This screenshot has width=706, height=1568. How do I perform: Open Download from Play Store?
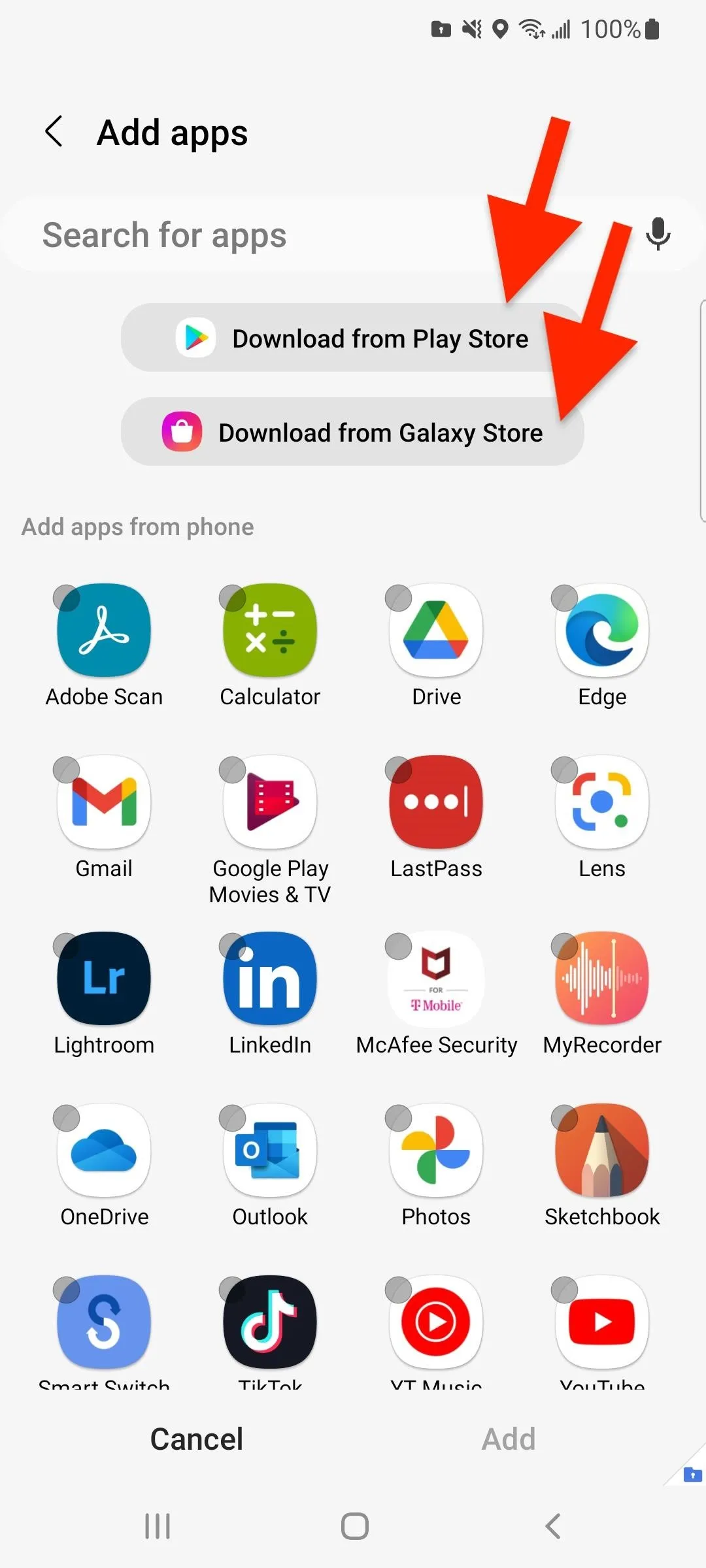pyautogui.click(x=352, y=338)
